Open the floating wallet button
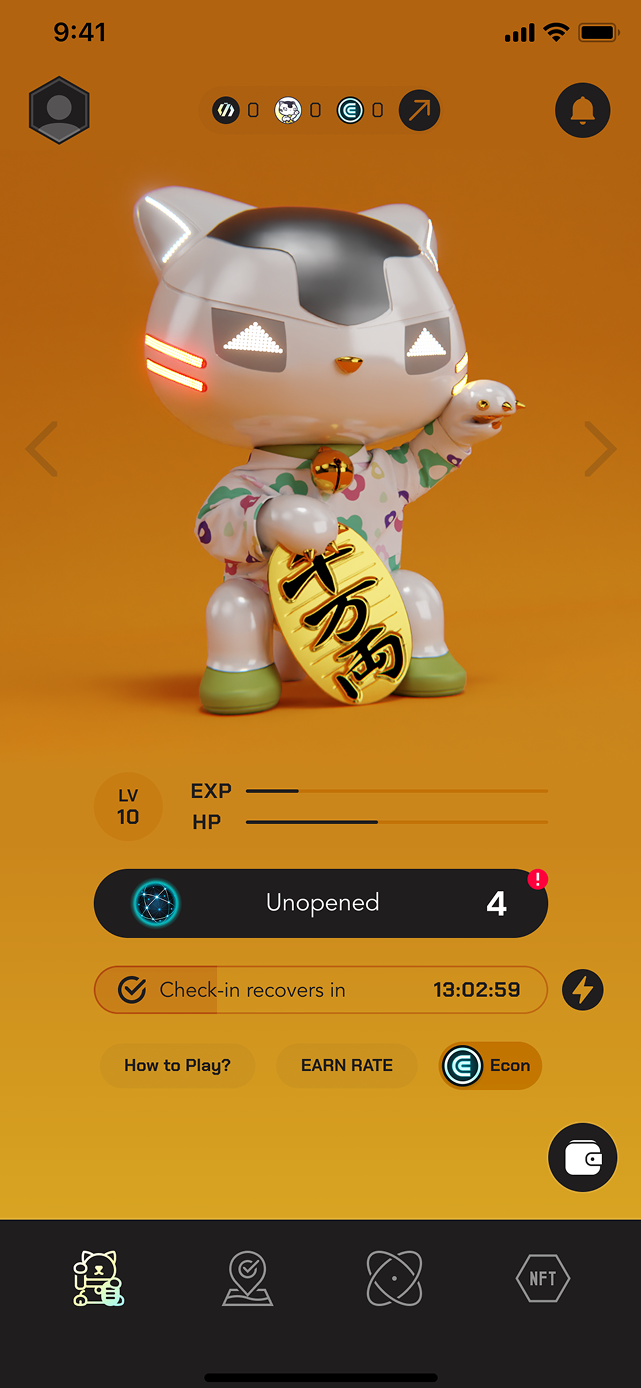 point(582,1158)
